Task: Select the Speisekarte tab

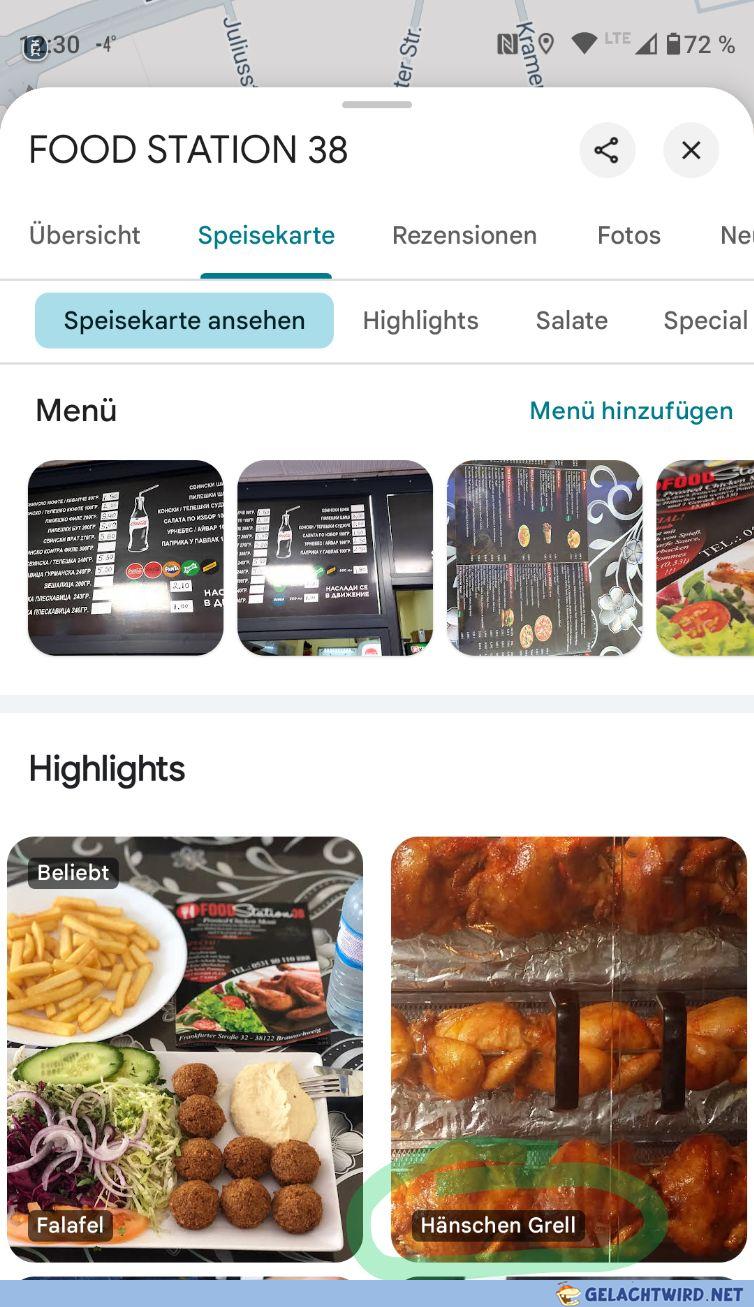Action: click(x=266, y=235)
